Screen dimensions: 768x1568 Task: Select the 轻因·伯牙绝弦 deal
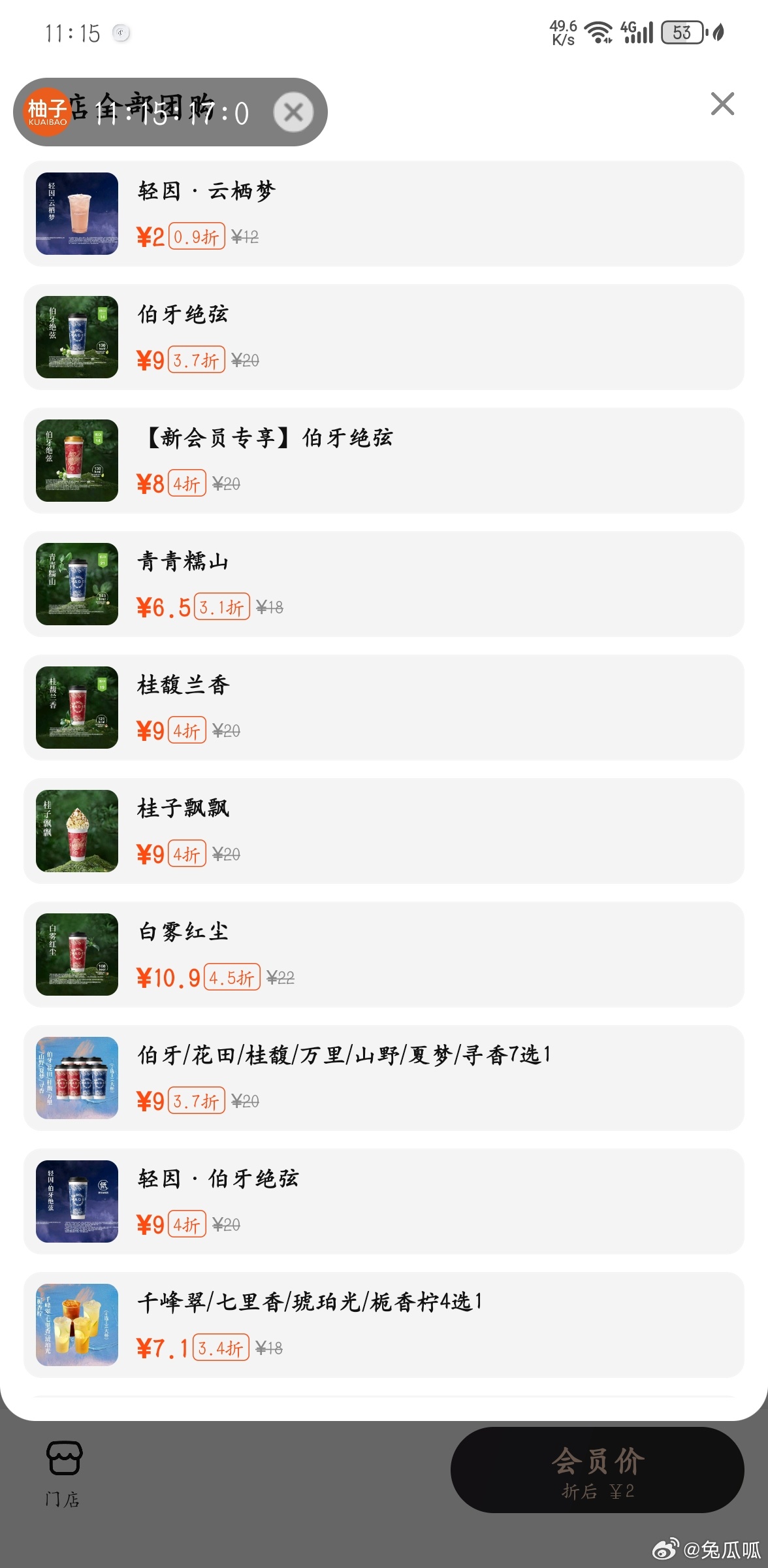[383, 1201]
